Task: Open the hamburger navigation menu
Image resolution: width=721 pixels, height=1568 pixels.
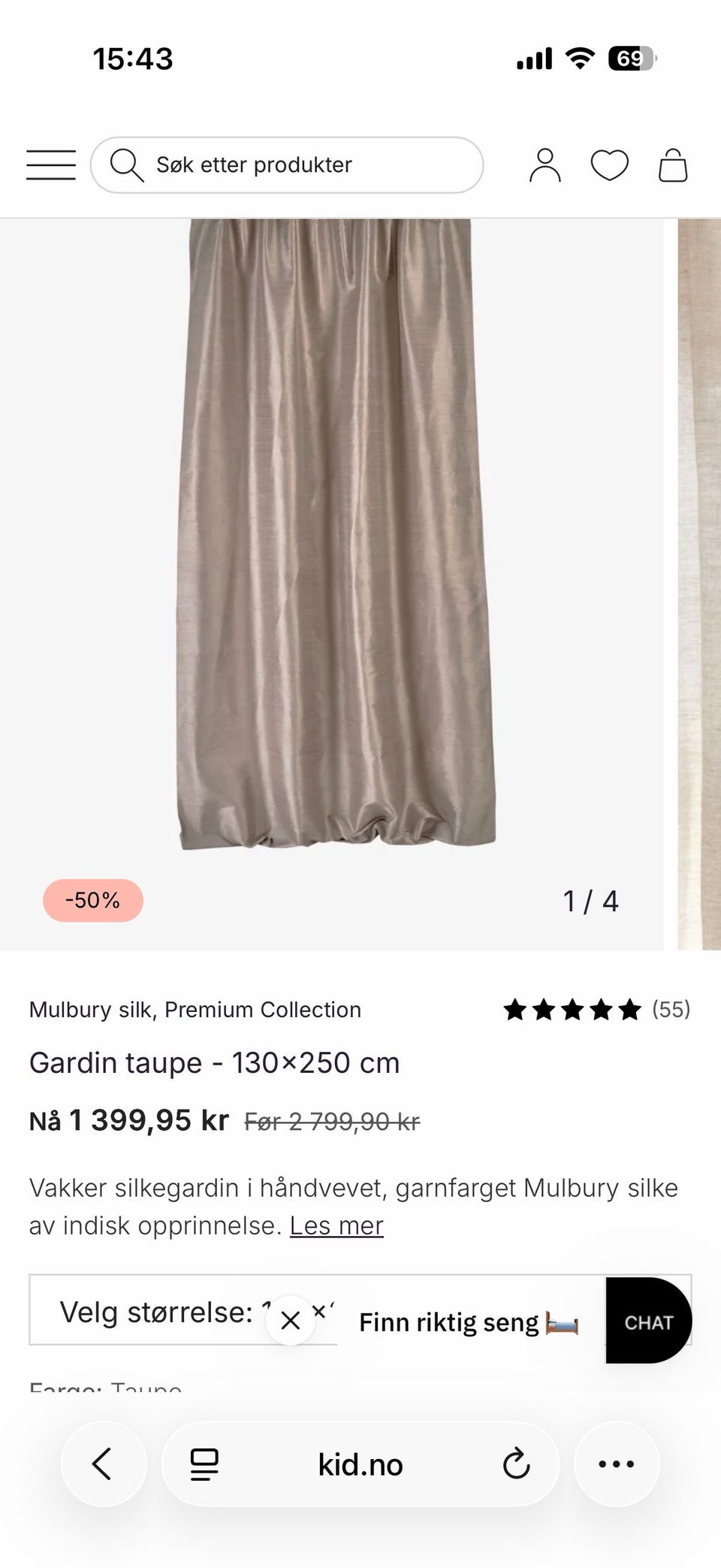Action: pyautogui.click(x=50, y=165)
